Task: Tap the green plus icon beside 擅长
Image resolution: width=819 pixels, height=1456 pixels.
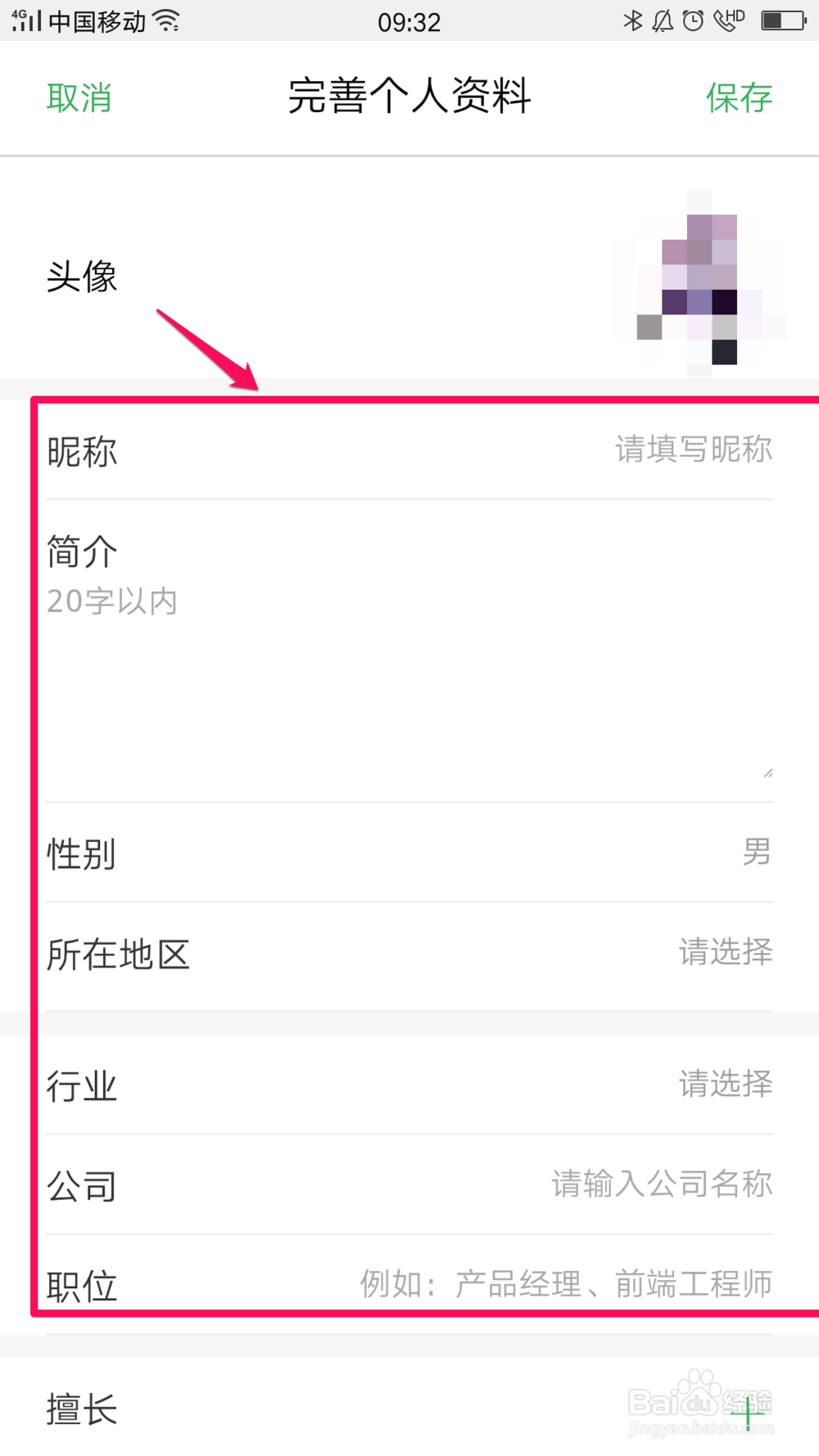Action: point(747,1410)
